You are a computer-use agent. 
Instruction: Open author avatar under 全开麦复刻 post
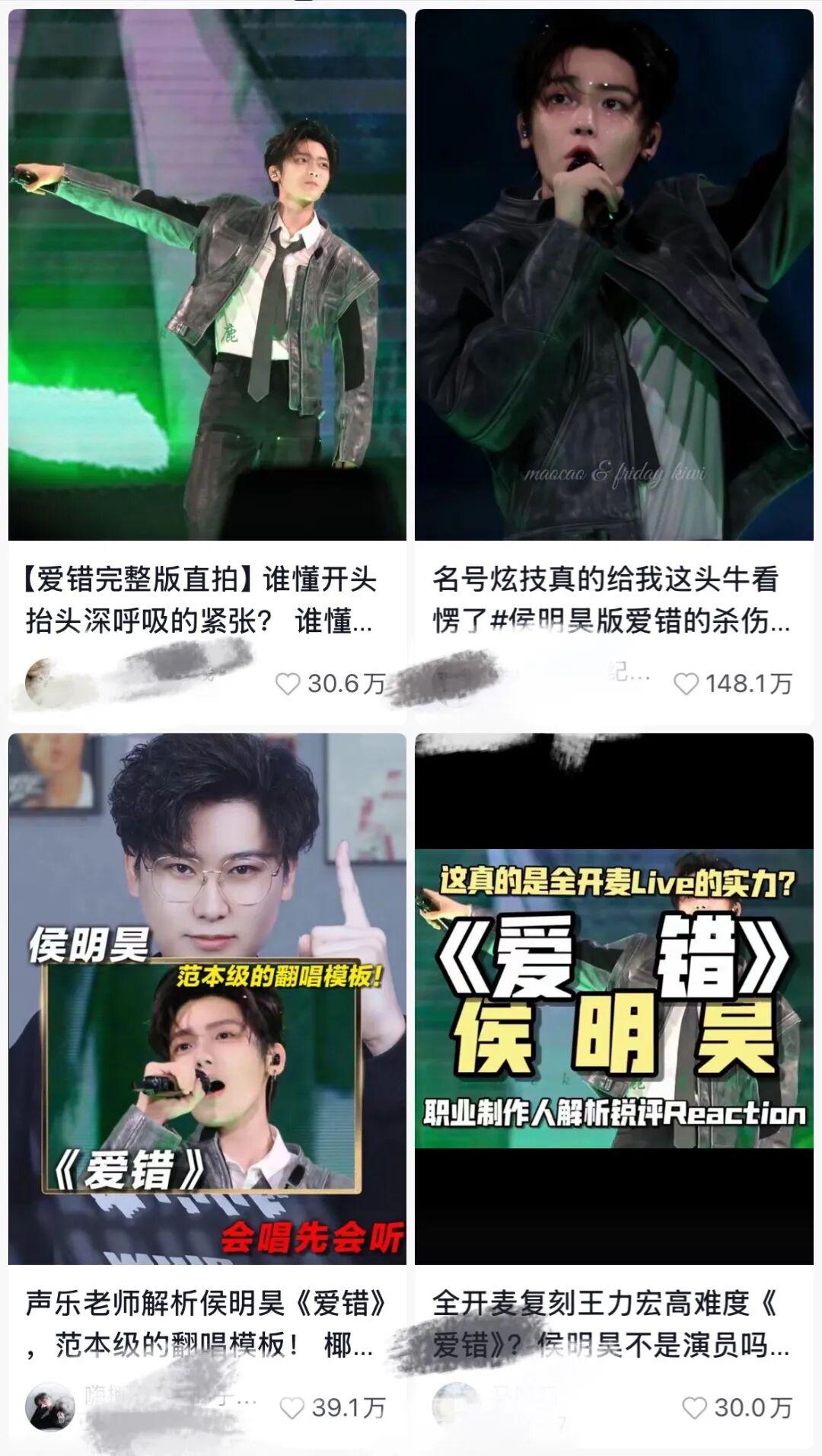[455, 1406]
